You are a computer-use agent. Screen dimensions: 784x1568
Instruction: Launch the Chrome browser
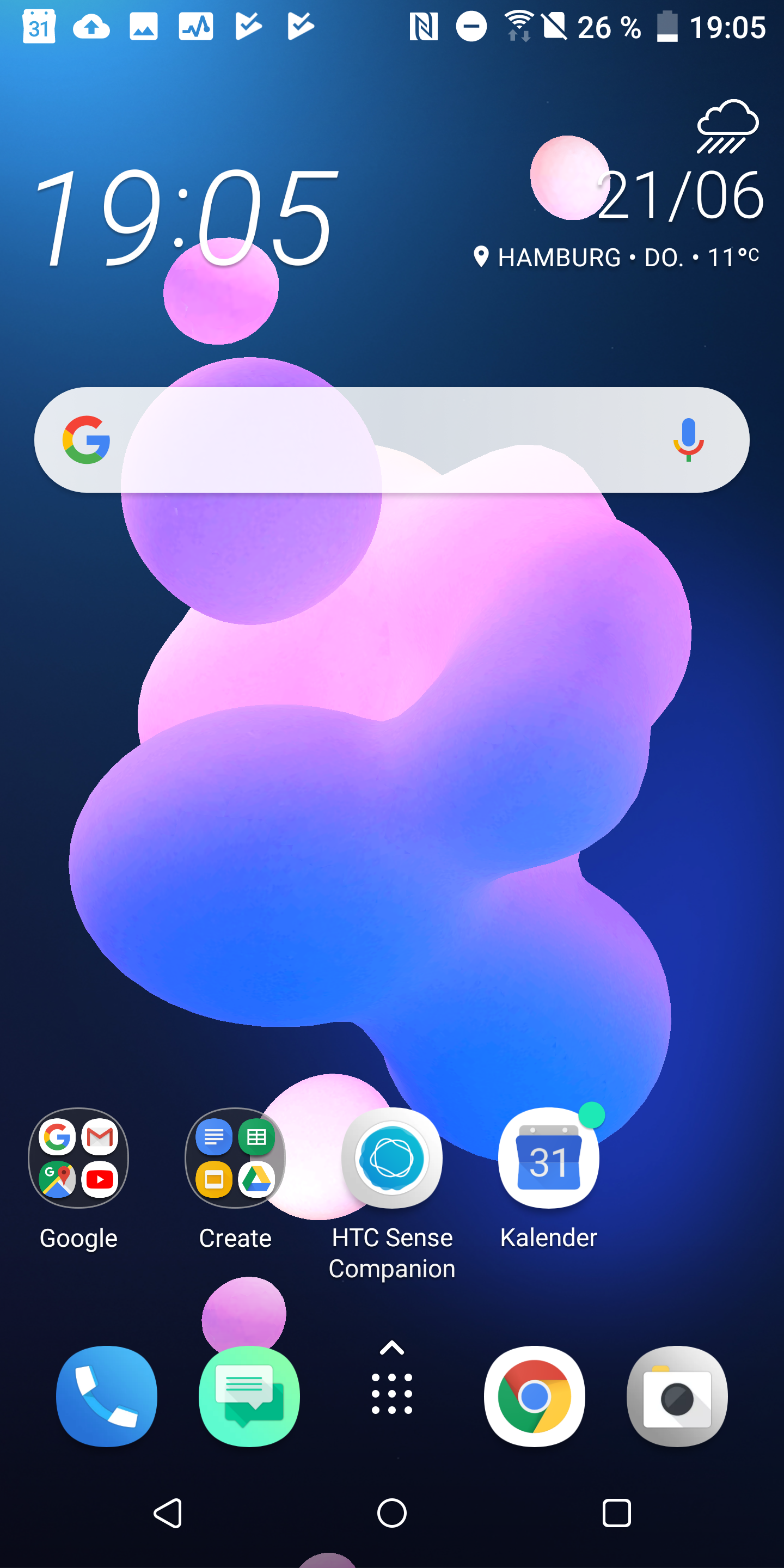[x=535, y=1396]
